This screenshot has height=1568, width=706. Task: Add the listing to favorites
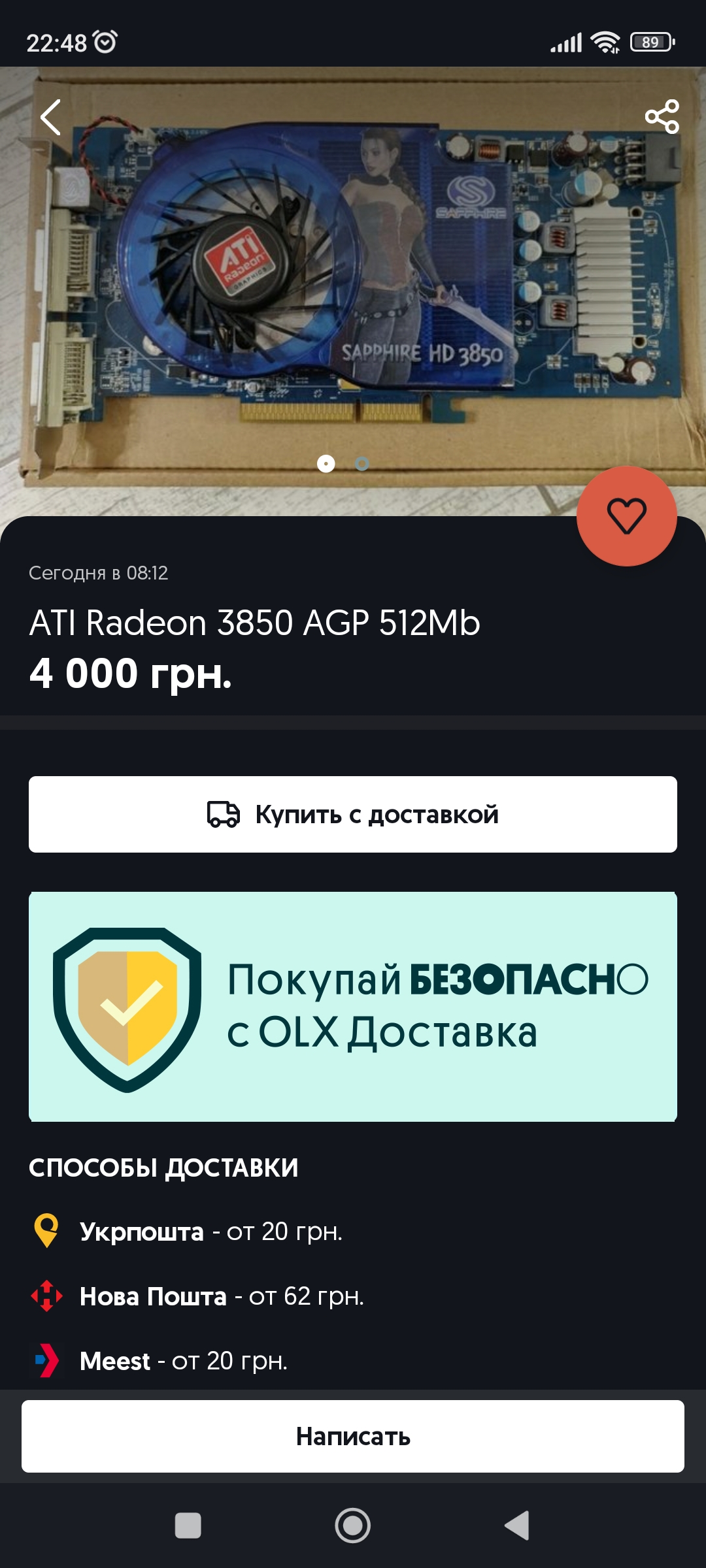coord(626,516)
